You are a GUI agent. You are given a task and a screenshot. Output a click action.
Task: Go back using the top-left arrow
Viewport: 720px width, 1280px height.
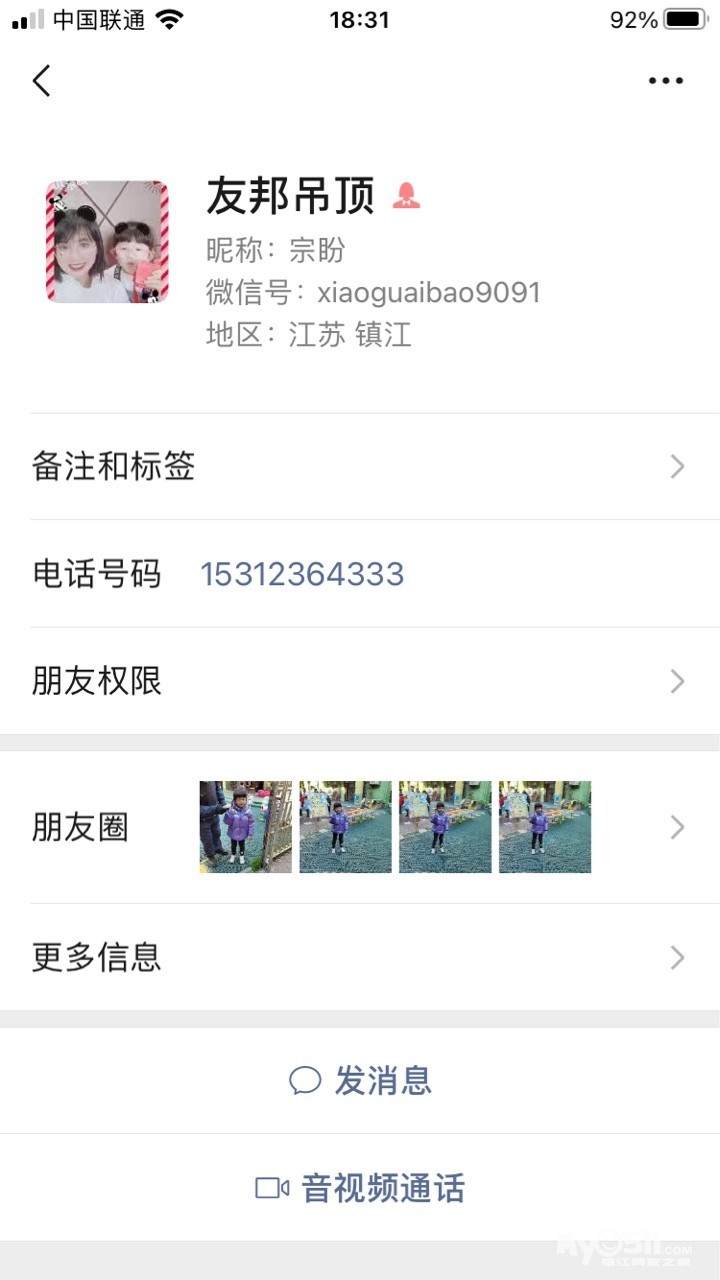41,81
